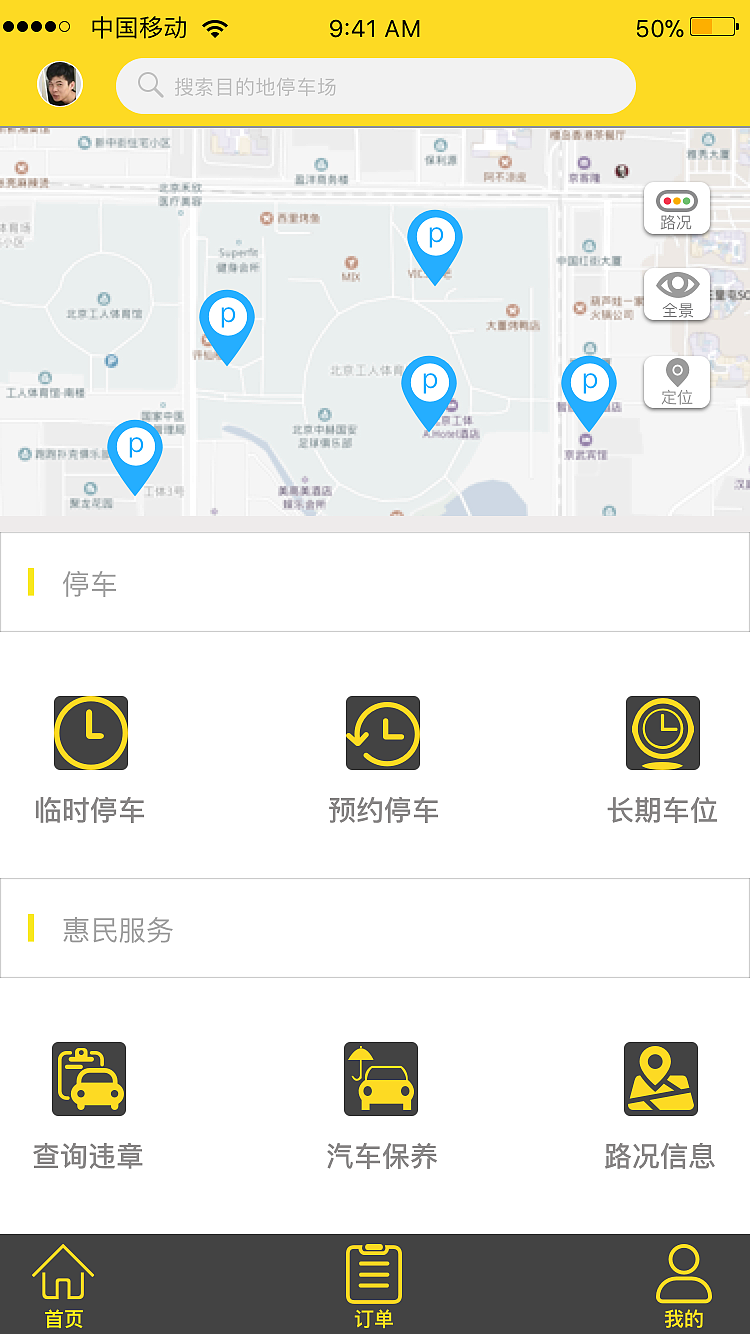
Task: Toggle the 路况 traffic overlay on the map
Action: click(676, 208)
